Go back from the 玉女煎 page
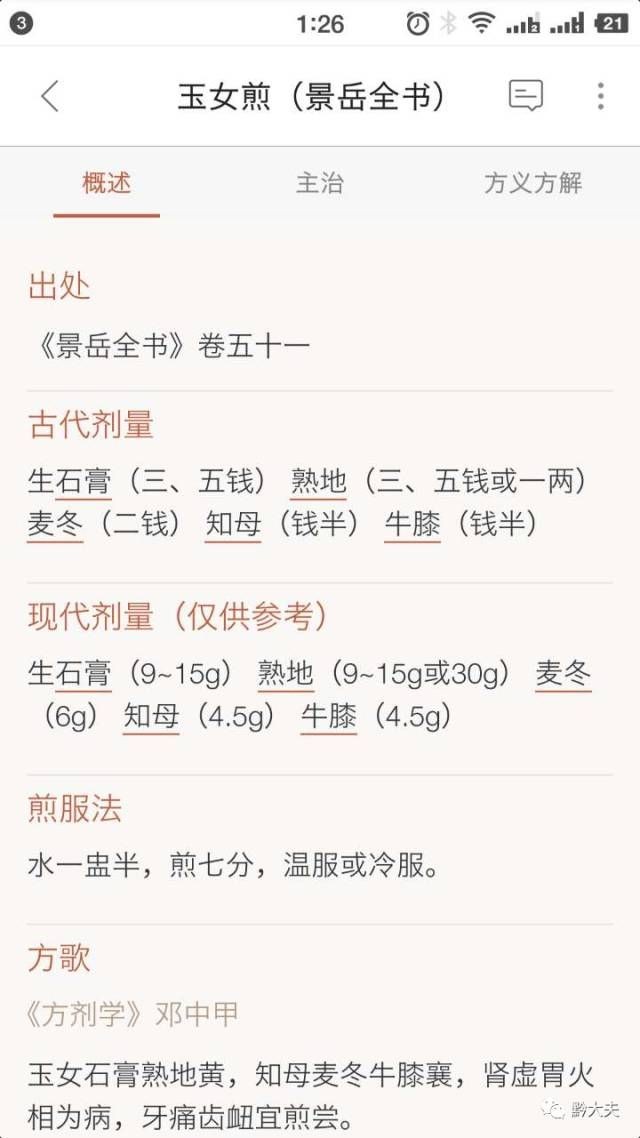The height and width of the screenshot is (1138, 640). tap(50, 96)
